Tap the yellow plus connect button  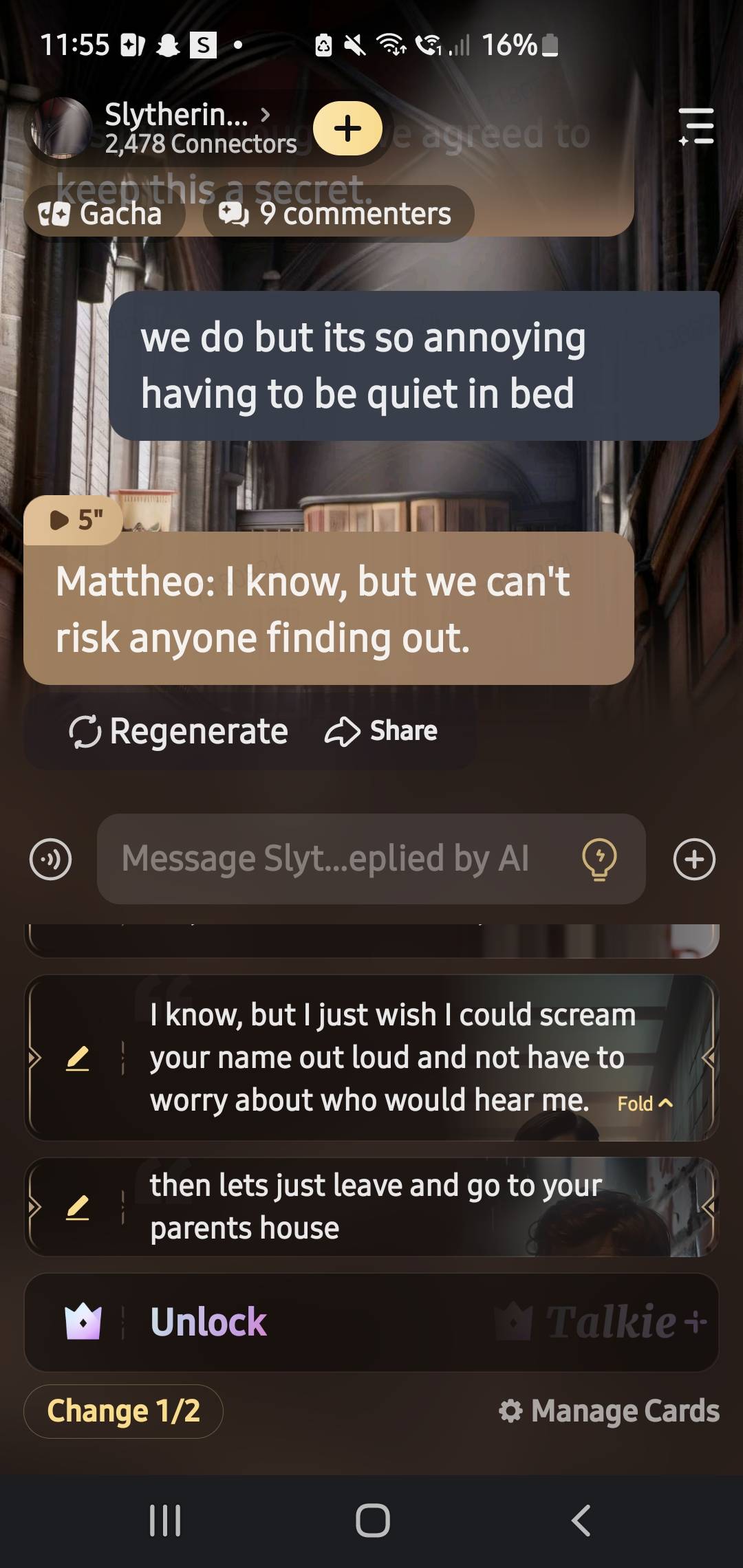click(x=347, y=129)
